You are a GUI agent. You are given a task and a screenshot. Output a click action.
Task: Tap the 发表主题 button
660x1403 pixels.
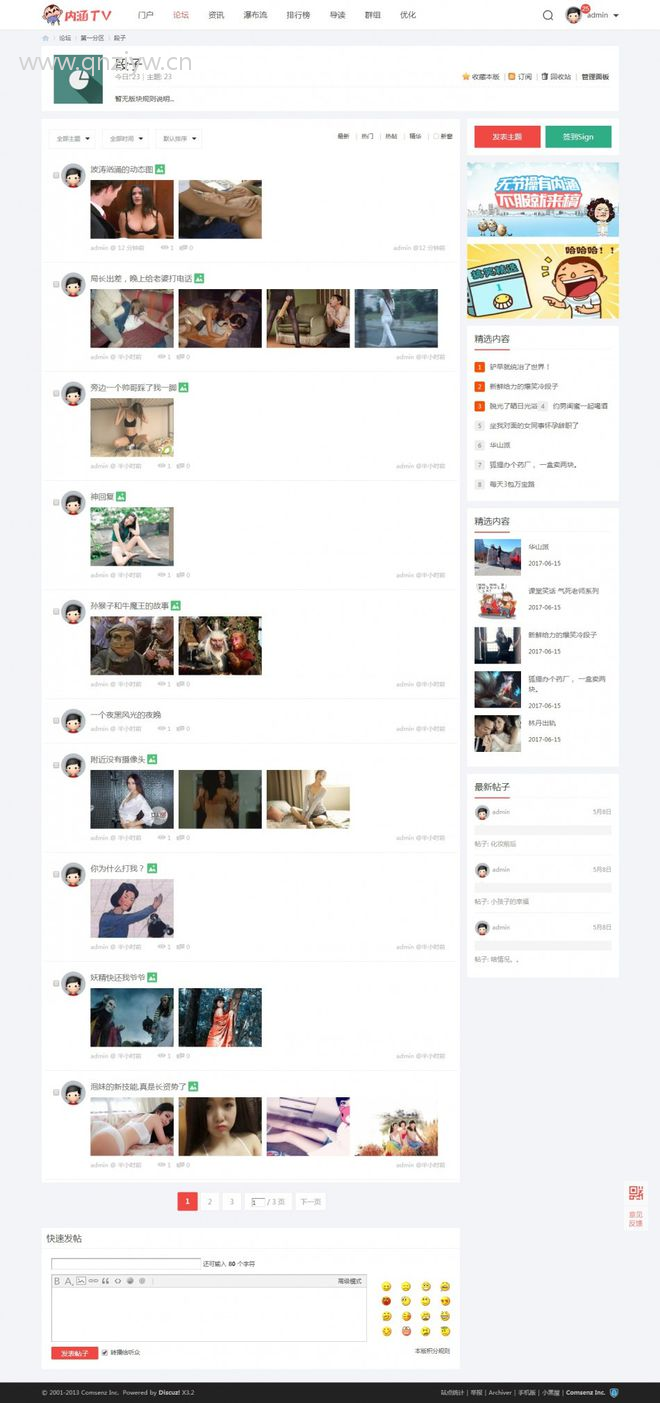tap(507, 137)
